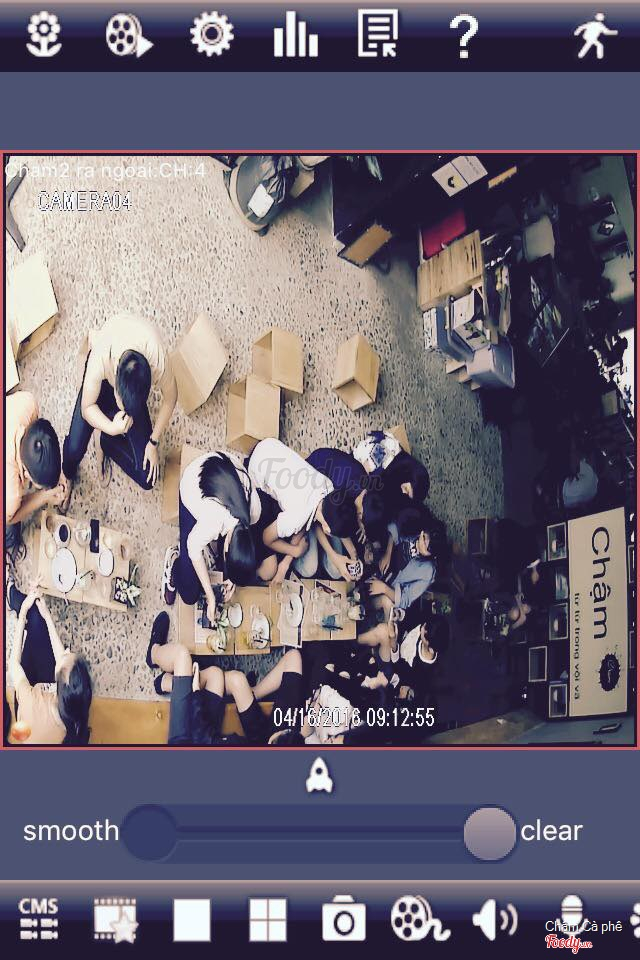
Task: Open the log list icon
Action: coord(378,34)
